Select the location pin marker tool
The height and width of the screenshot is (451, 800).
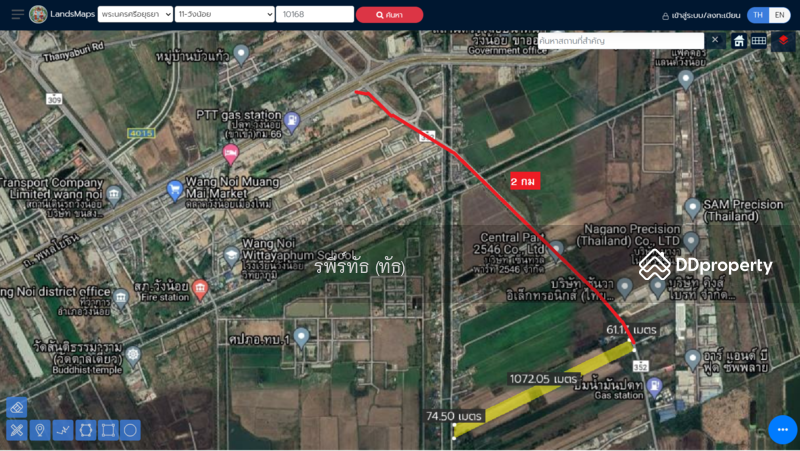click(x=40, y=430)
